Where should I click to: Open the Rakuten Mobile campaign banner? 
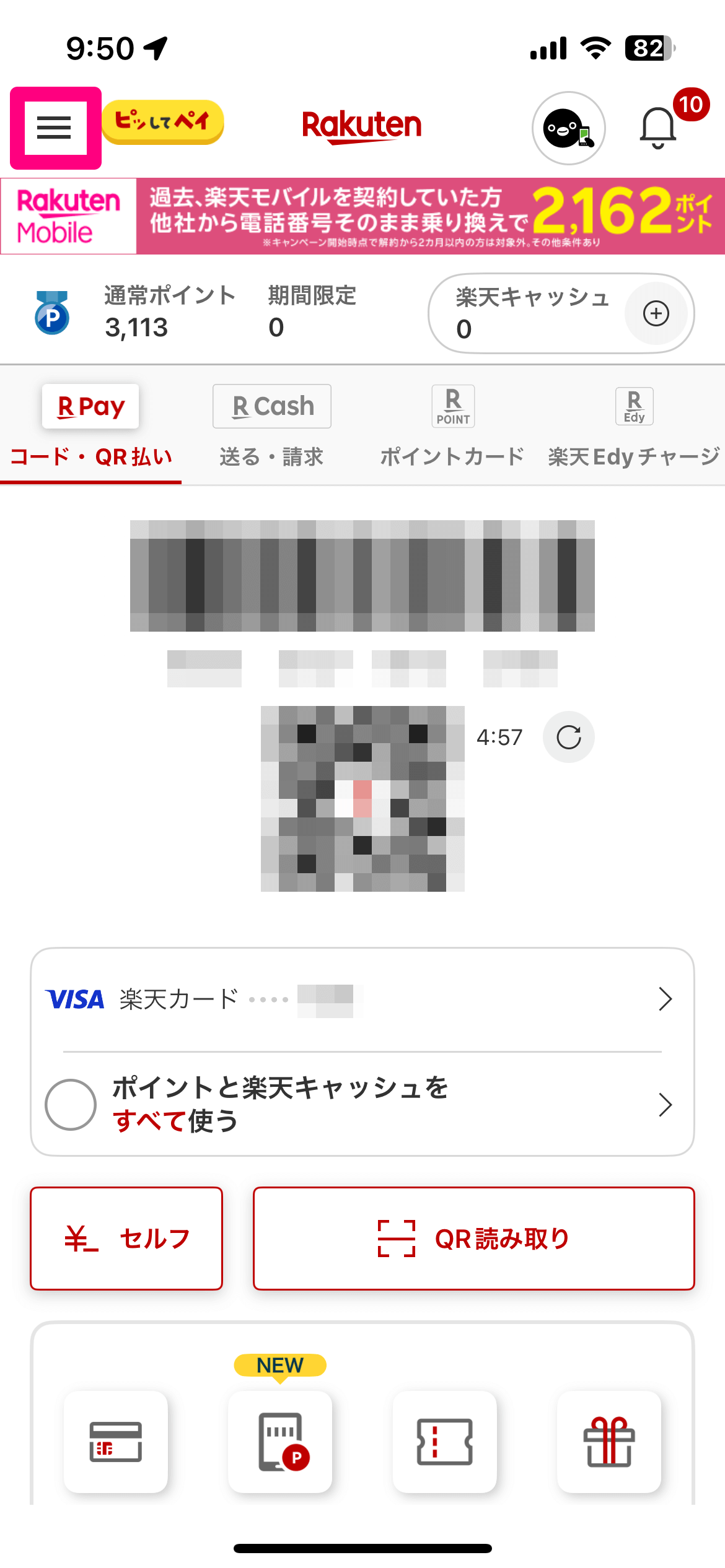[x=362, y=216]
